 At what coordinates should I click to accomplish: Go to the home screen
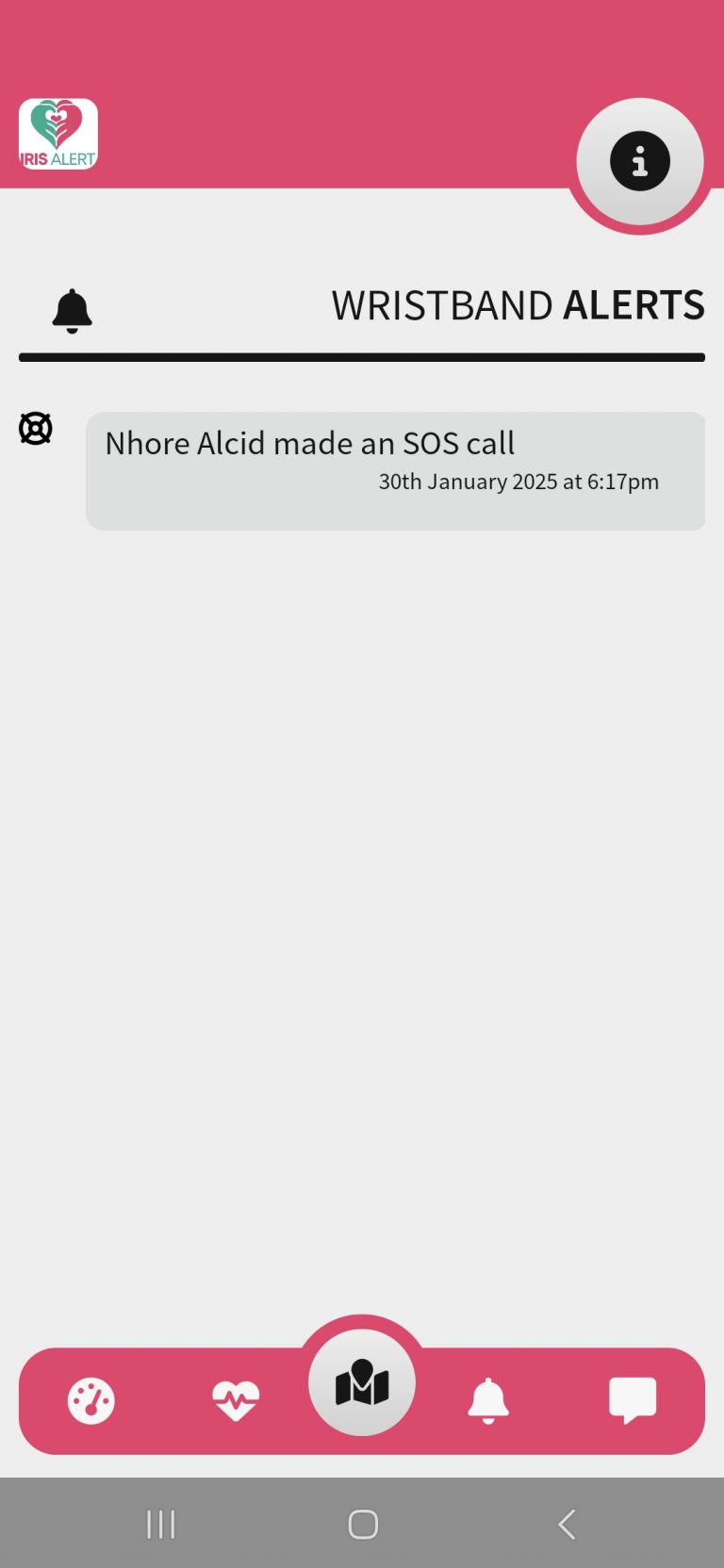[363, 1524]
